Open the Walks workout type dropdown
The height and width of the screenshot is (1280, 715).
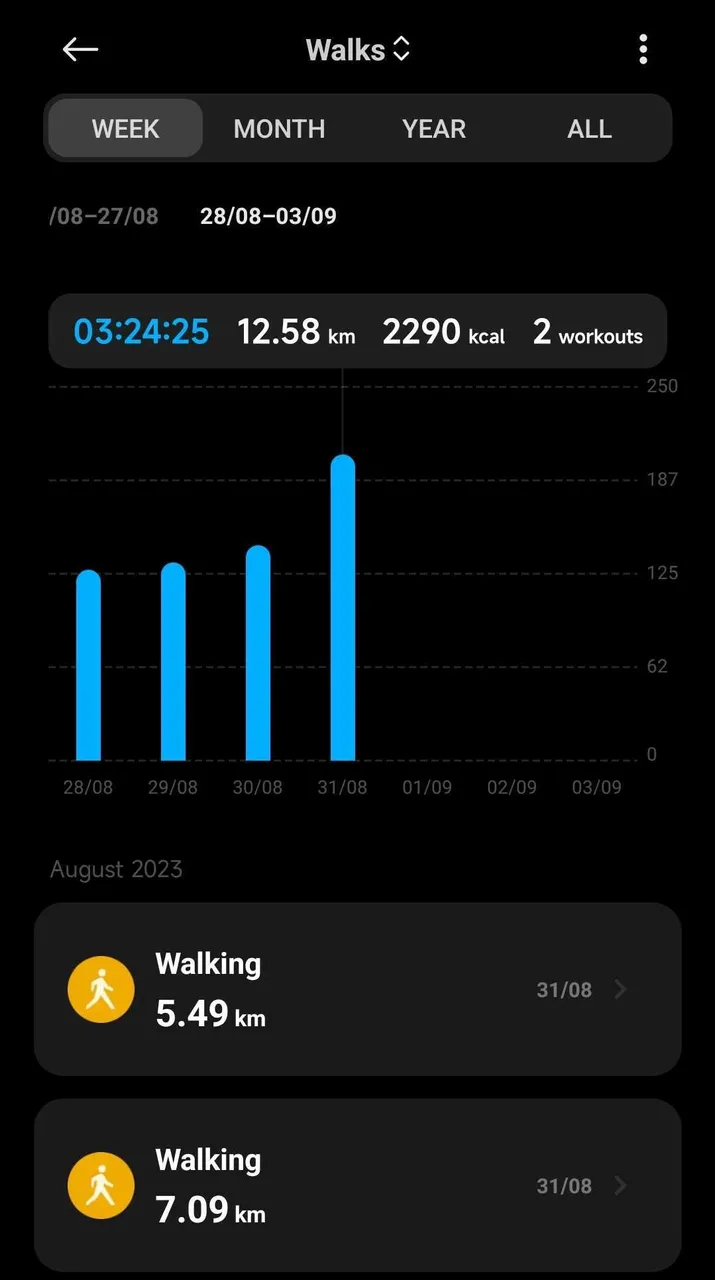358,49
